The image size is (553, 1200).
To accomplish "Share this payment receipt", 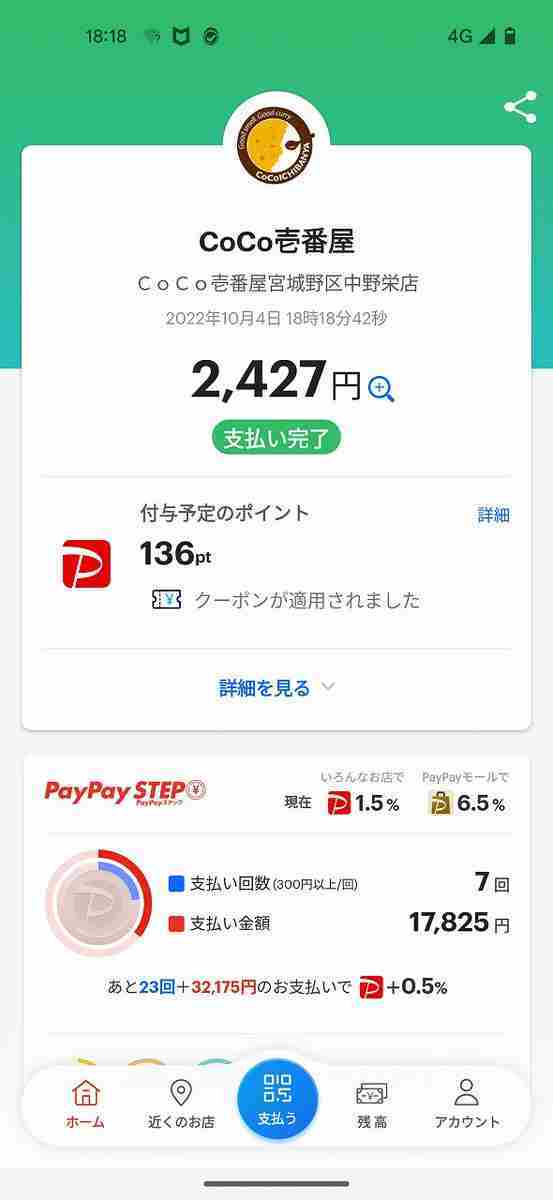I will click(520, 108).
